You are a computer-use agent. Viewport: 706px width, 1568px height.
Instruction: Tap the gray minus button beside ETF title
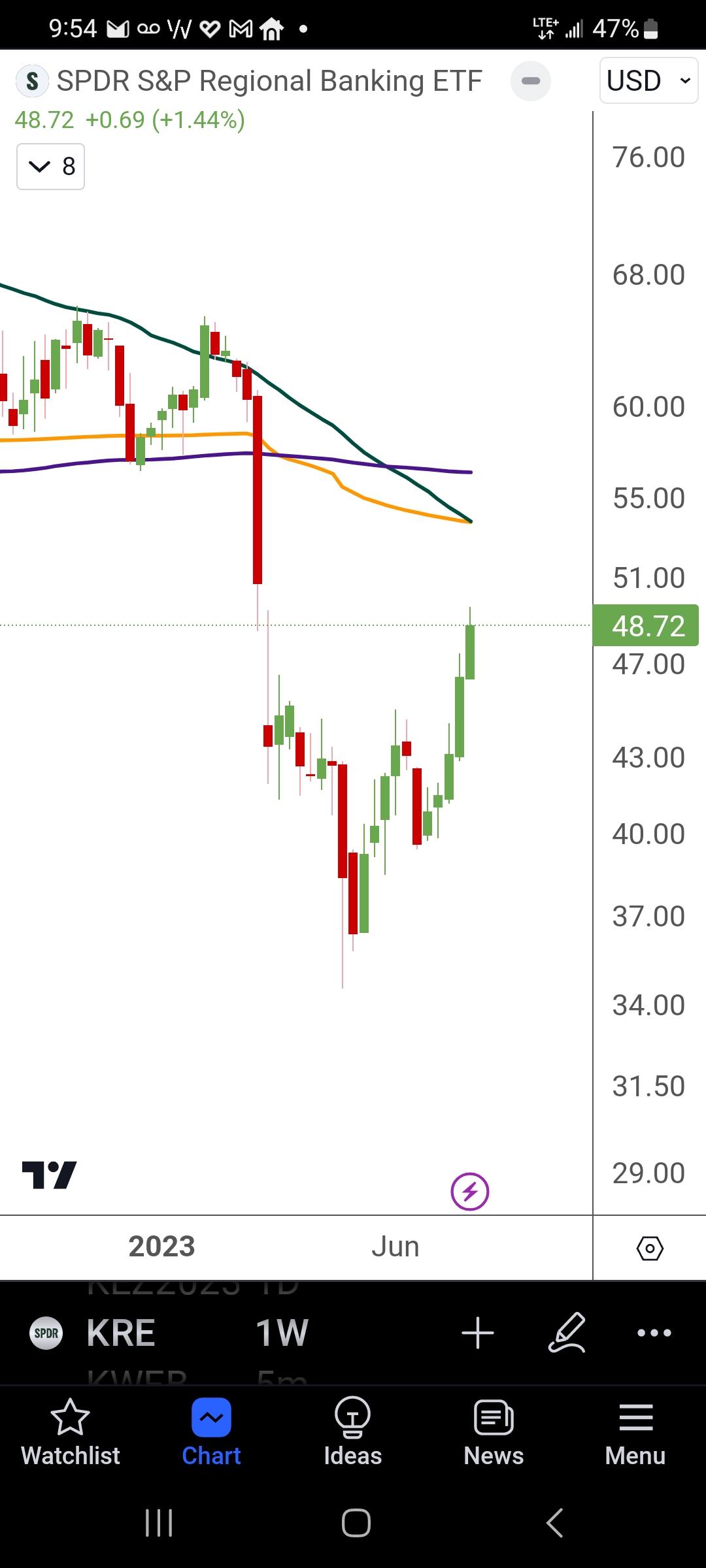(x=531, y=81)
